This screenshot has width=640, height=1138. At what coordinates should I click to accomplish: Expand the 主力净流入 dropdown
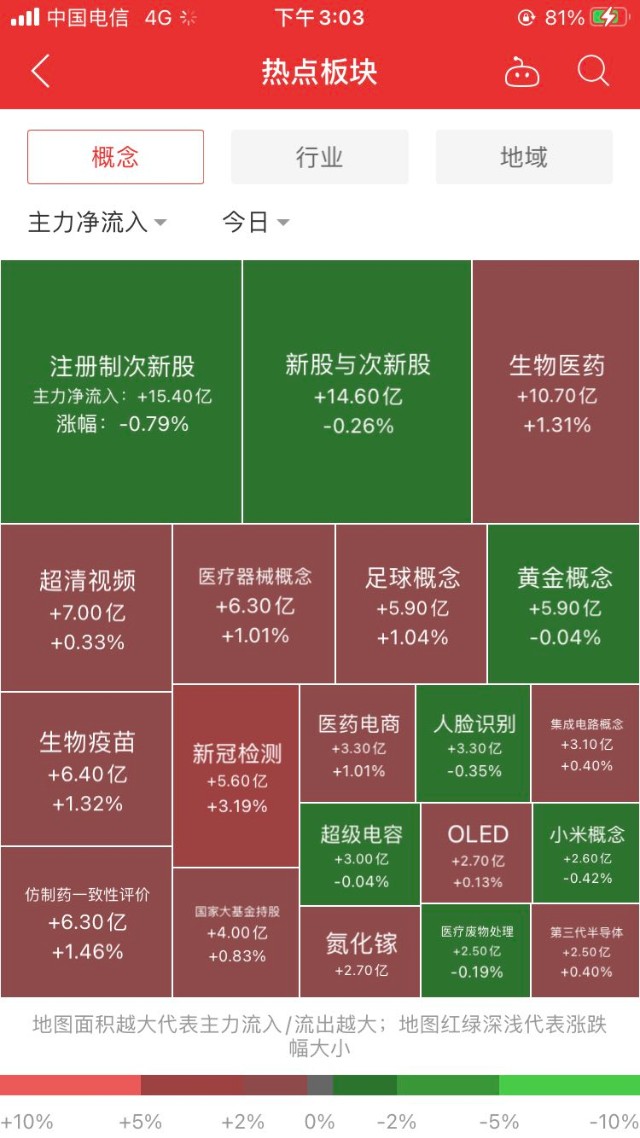(x=97, y=222)
